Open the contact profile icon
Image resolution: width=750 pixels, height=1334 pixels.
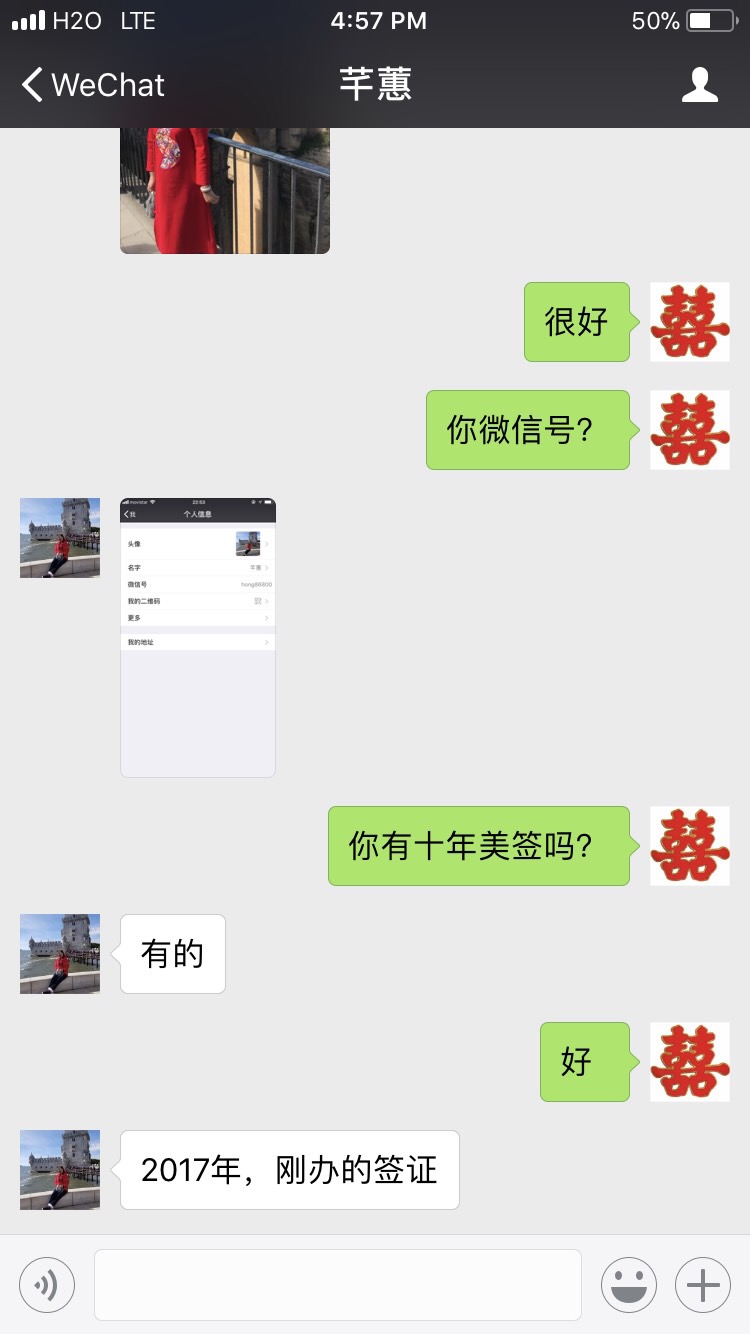(699, 85)
